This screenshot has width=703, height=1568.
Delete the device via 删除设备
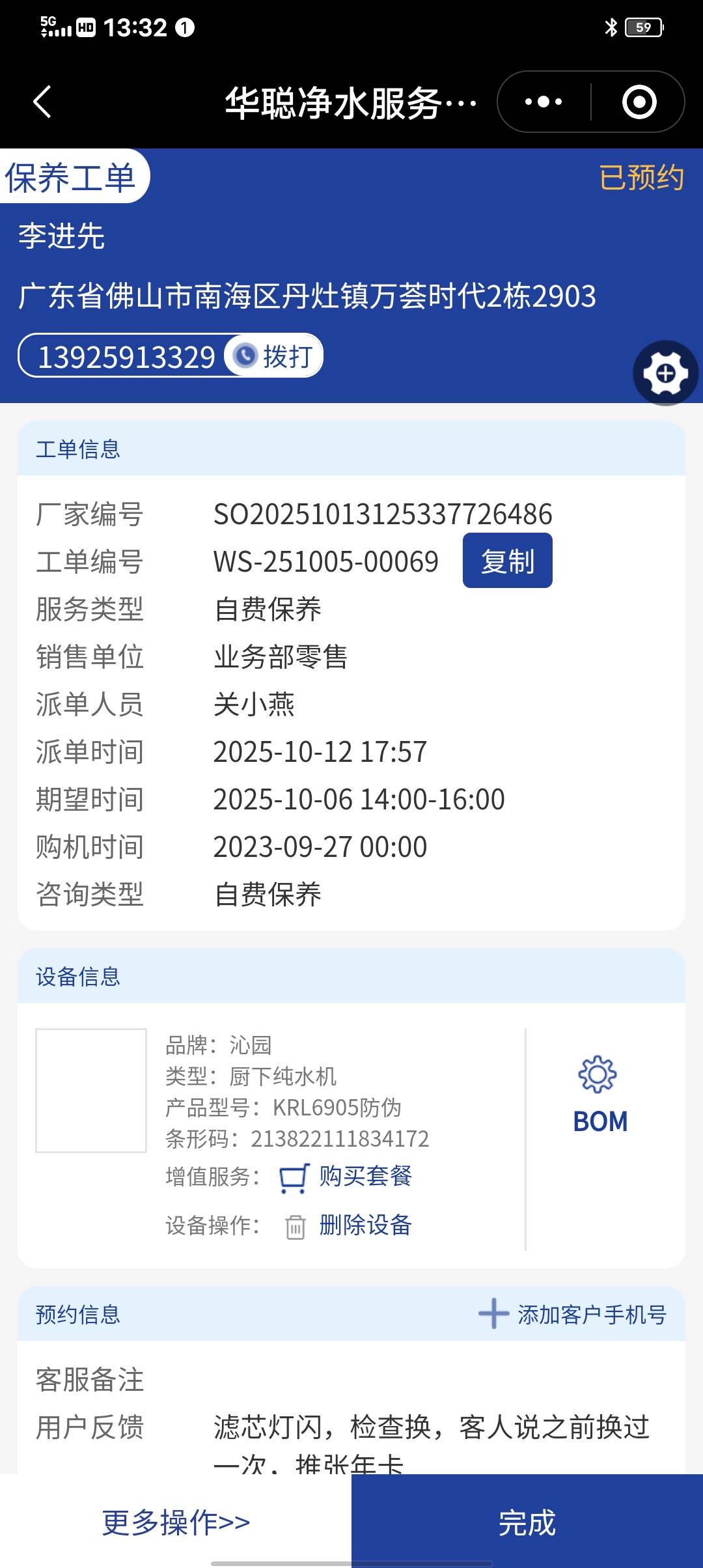tap(365, 1225)
